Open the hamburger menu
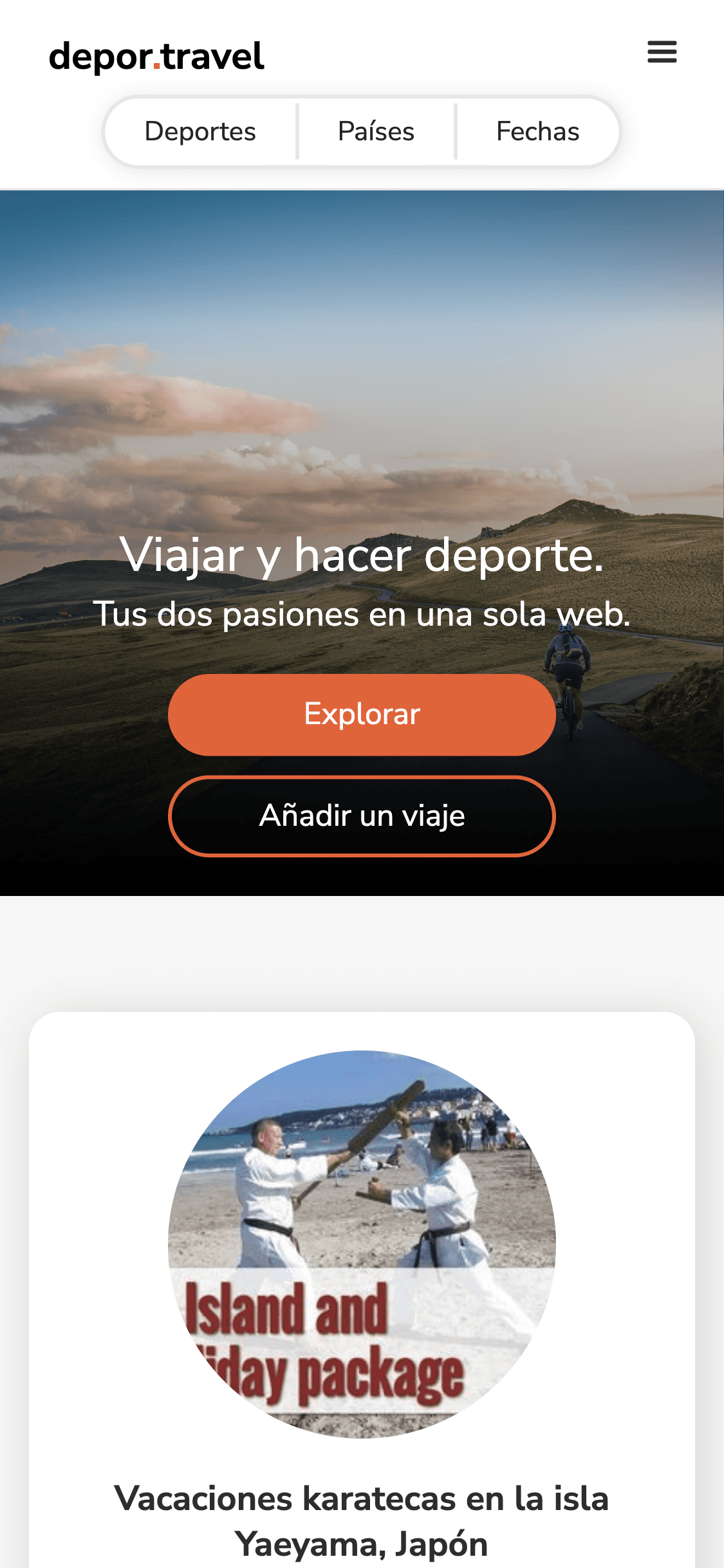The image size is (724, 1568). coord(662,52)
